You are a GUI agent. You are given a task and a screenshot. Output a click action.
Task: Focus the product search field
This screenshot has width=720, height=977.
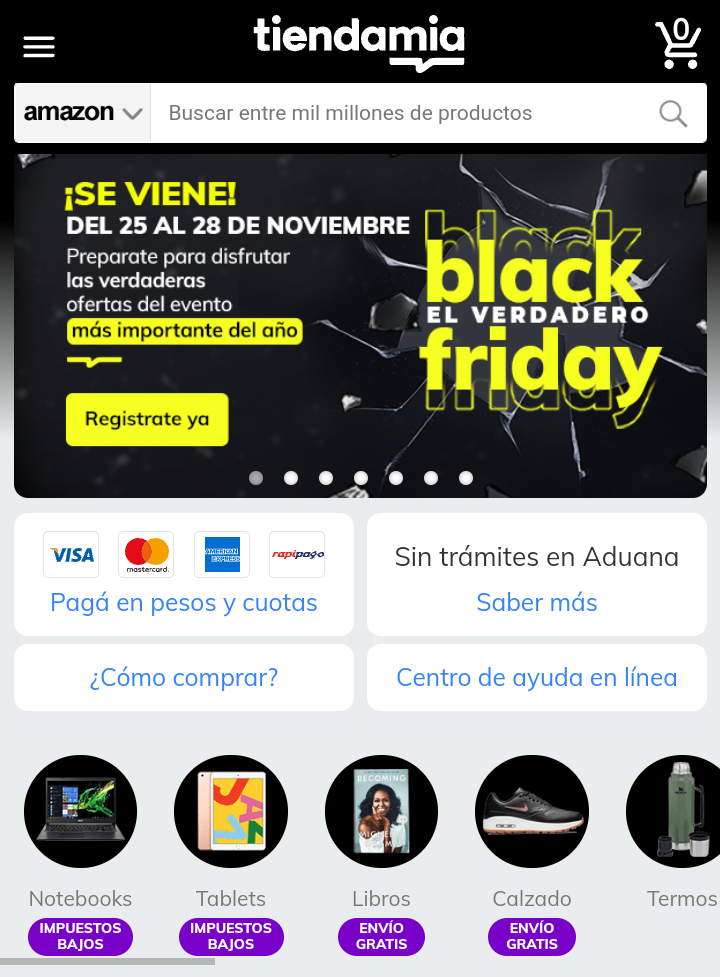click(400, 113)
